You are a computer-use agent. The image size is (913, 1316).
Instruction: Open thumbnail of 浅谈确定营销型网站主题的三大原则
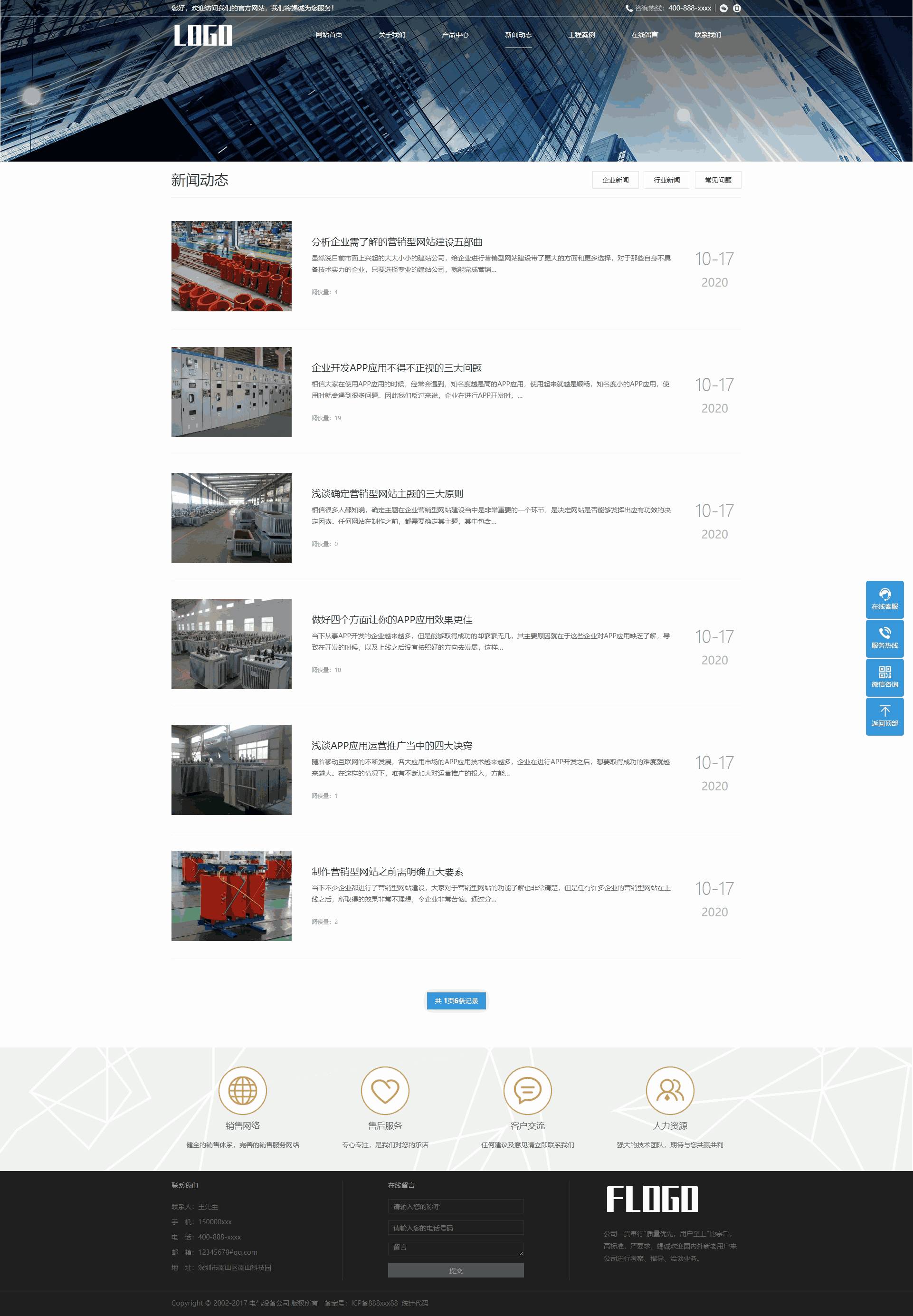coord(231,518)
